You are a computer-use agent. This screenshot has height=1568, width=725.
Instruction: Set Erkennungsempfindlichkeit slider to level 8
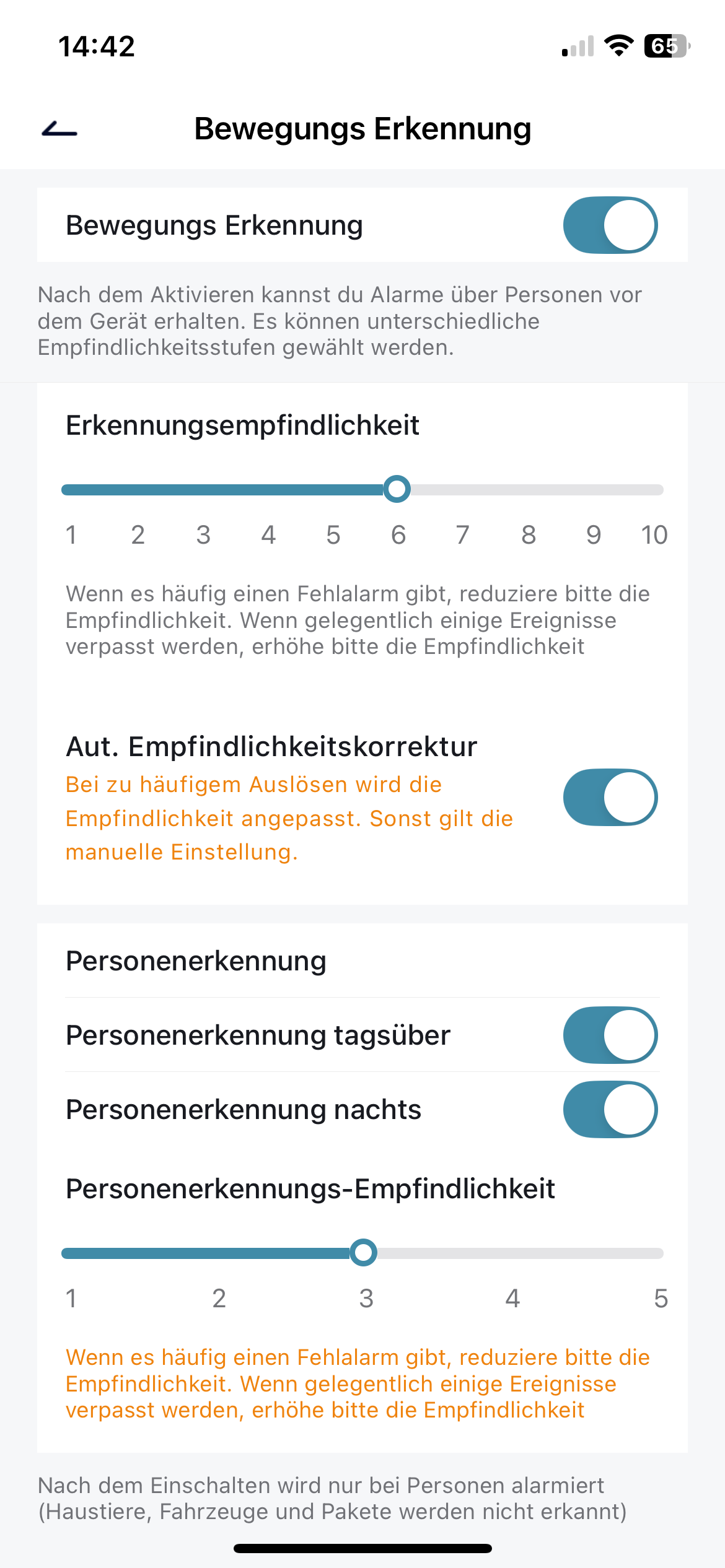529,490
